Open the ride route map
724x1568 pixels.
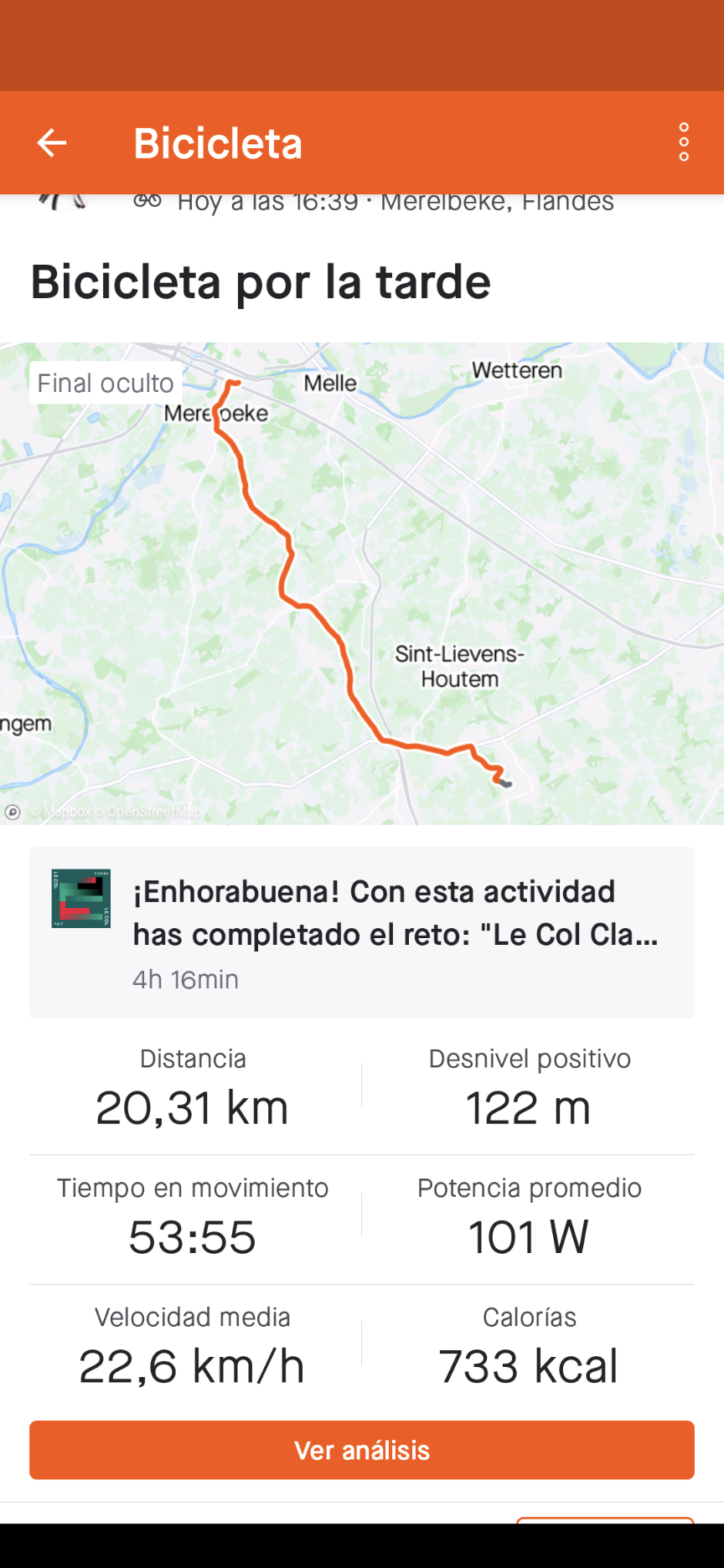(362, 583)
